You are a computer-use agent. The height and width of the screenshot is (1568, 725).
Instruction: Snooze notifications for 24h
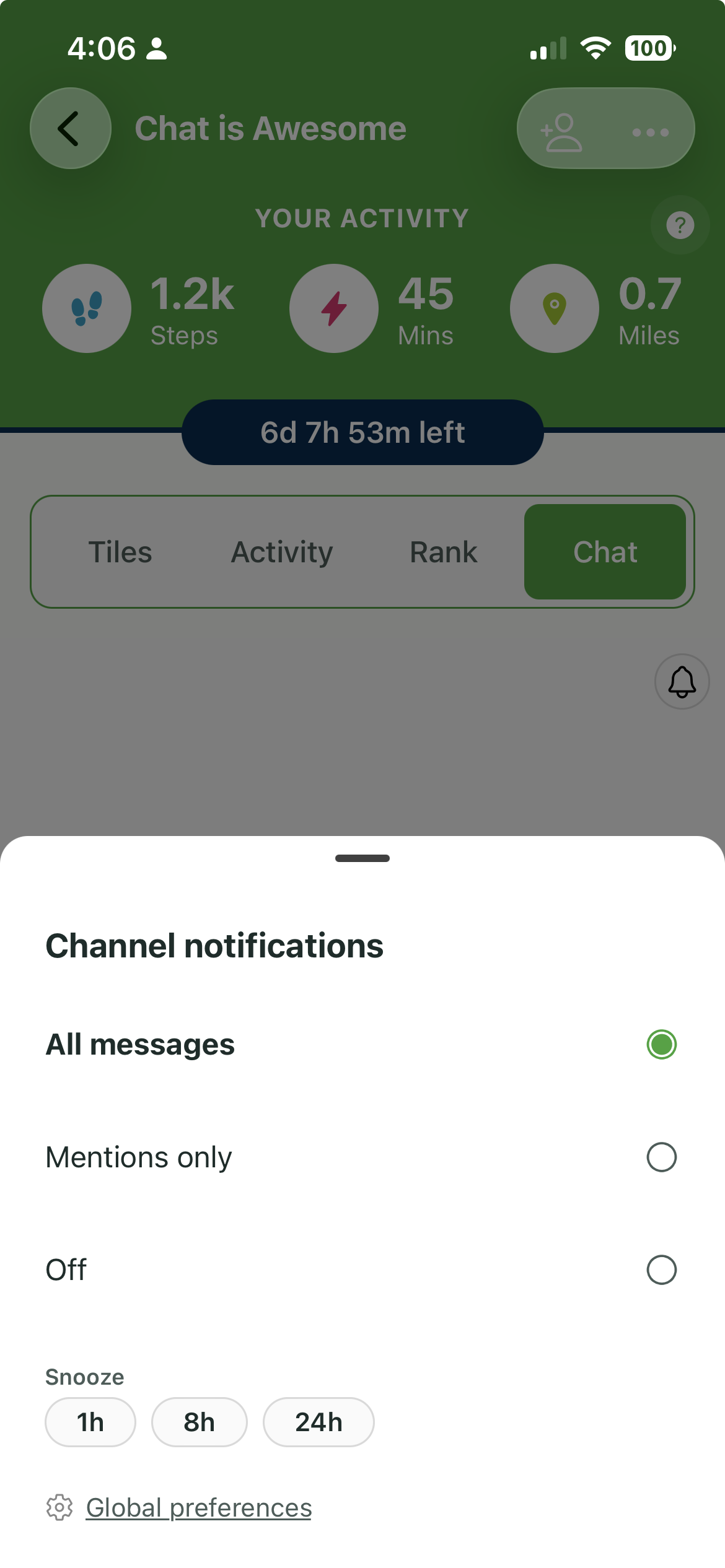click(319, 1422)
